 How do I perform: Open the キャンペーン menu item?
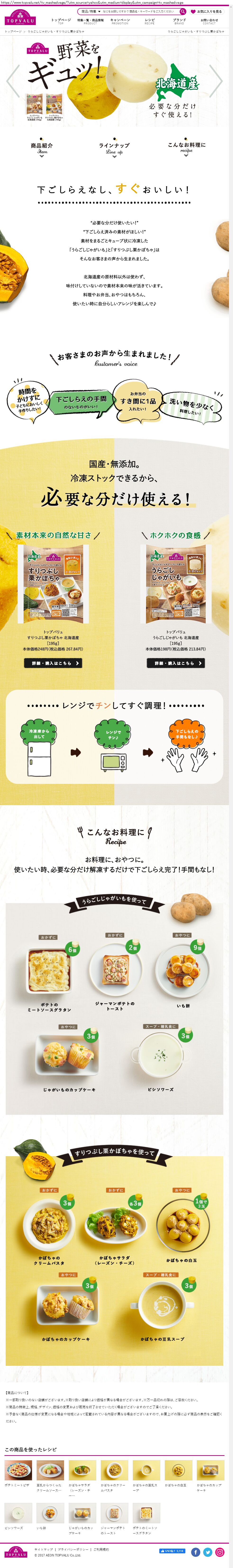(x=120, y=21)
